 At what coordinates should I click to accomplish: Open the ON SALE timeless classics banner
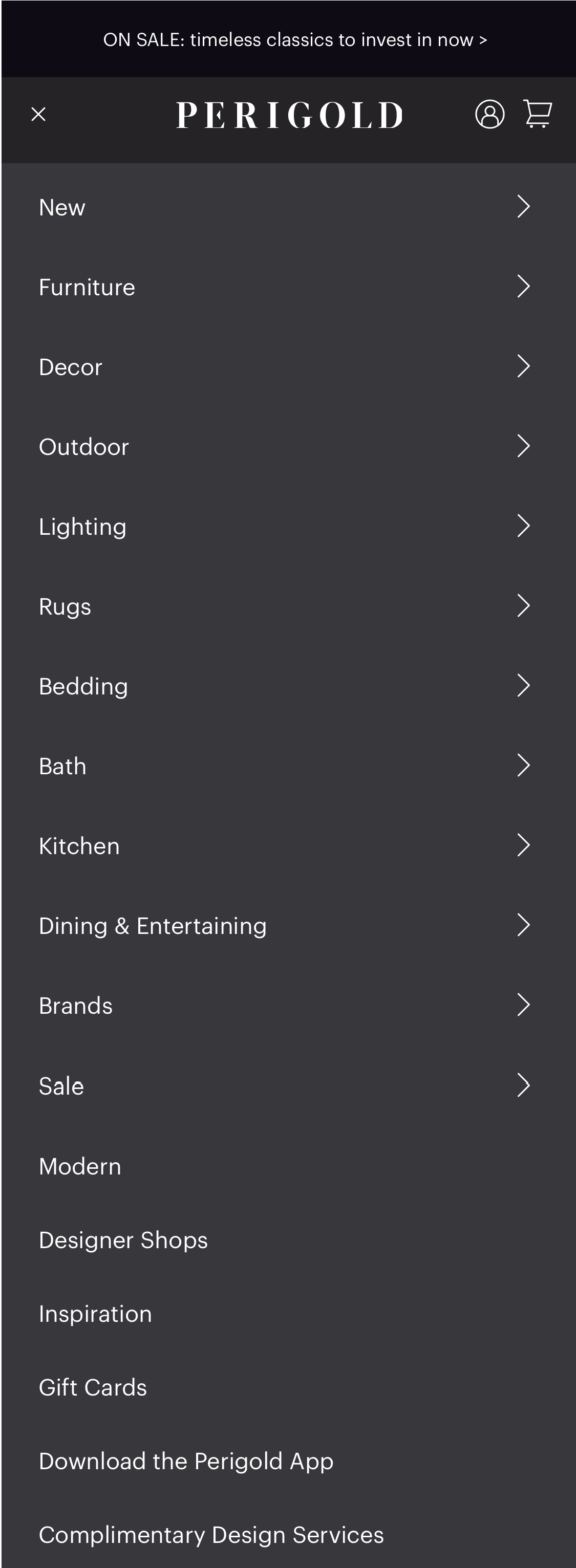point(288,39)
